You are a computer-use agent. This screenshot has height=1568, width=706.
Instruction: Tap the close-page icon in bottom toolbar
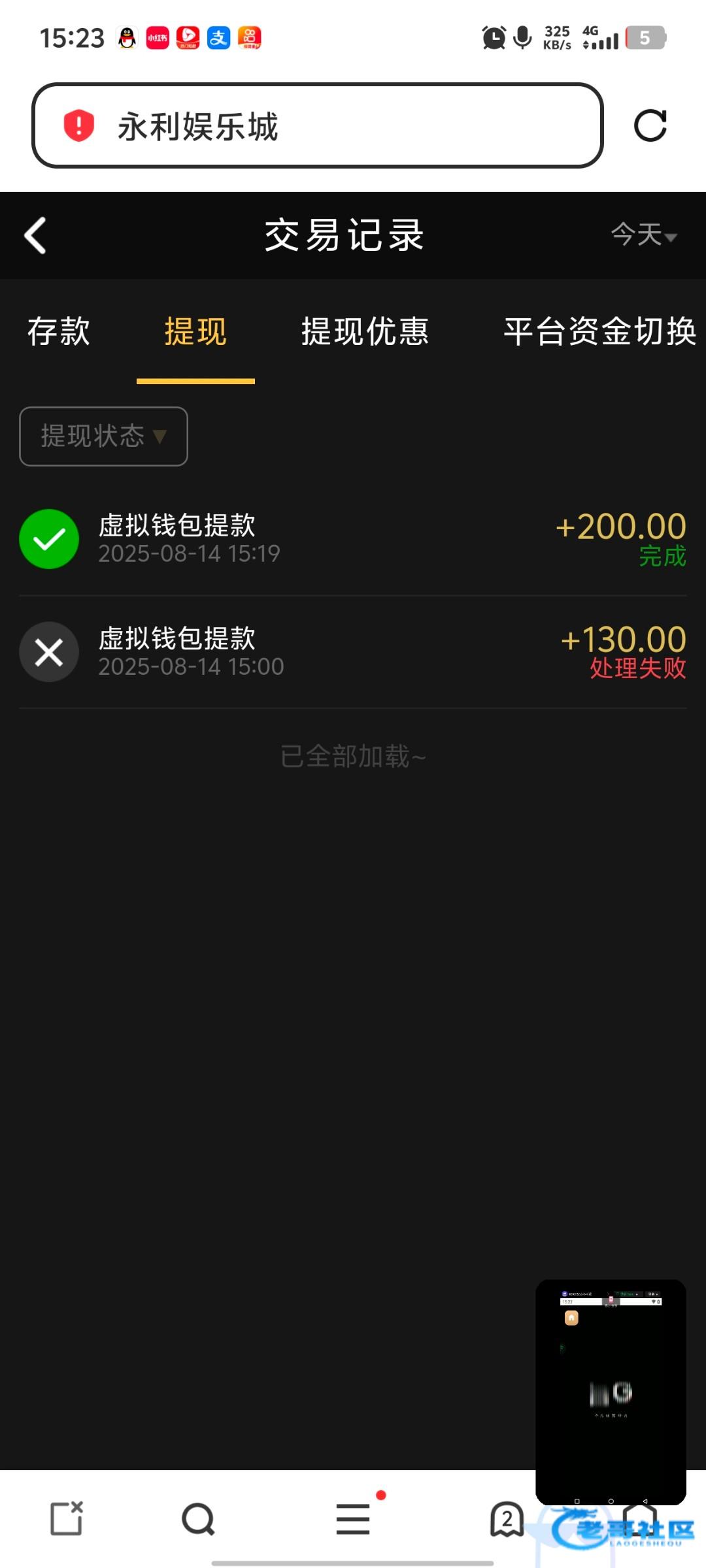pos(67,1519)
